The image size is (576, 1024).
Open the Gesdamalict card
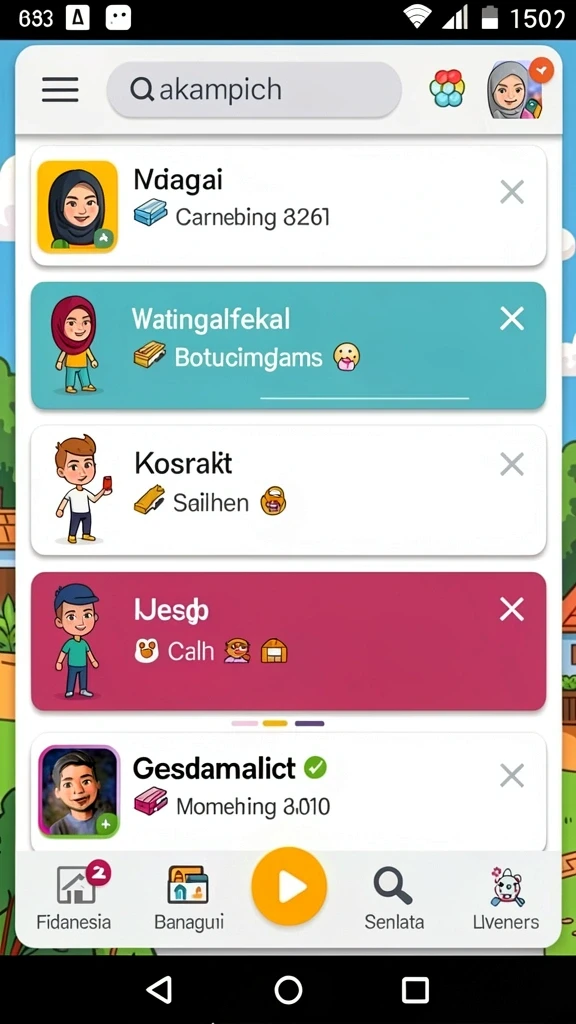click(x=288, y=792)
